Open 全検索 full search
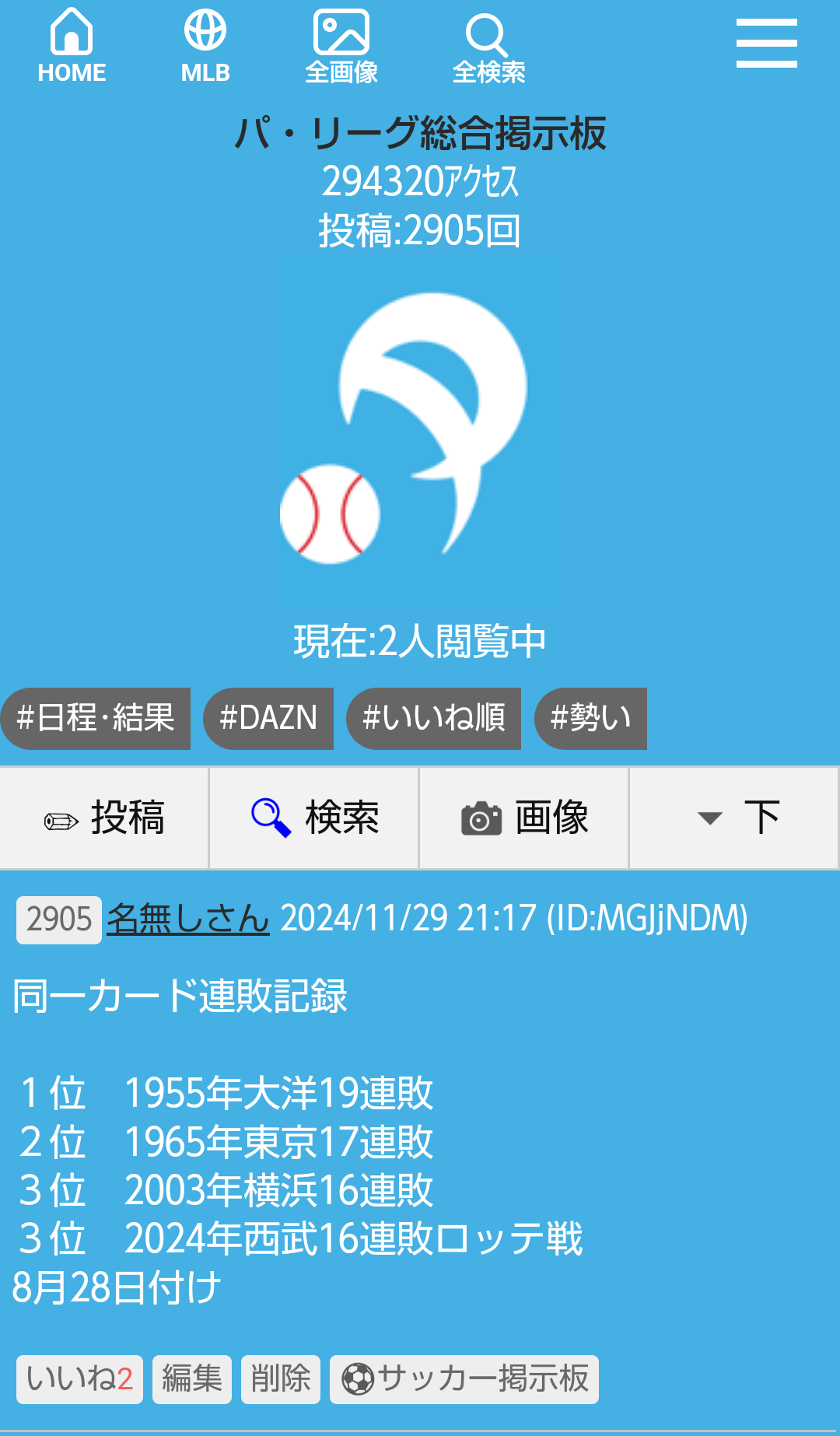Image resolution: width=840 pixels, height=1436 pixels. pos(488,47)
